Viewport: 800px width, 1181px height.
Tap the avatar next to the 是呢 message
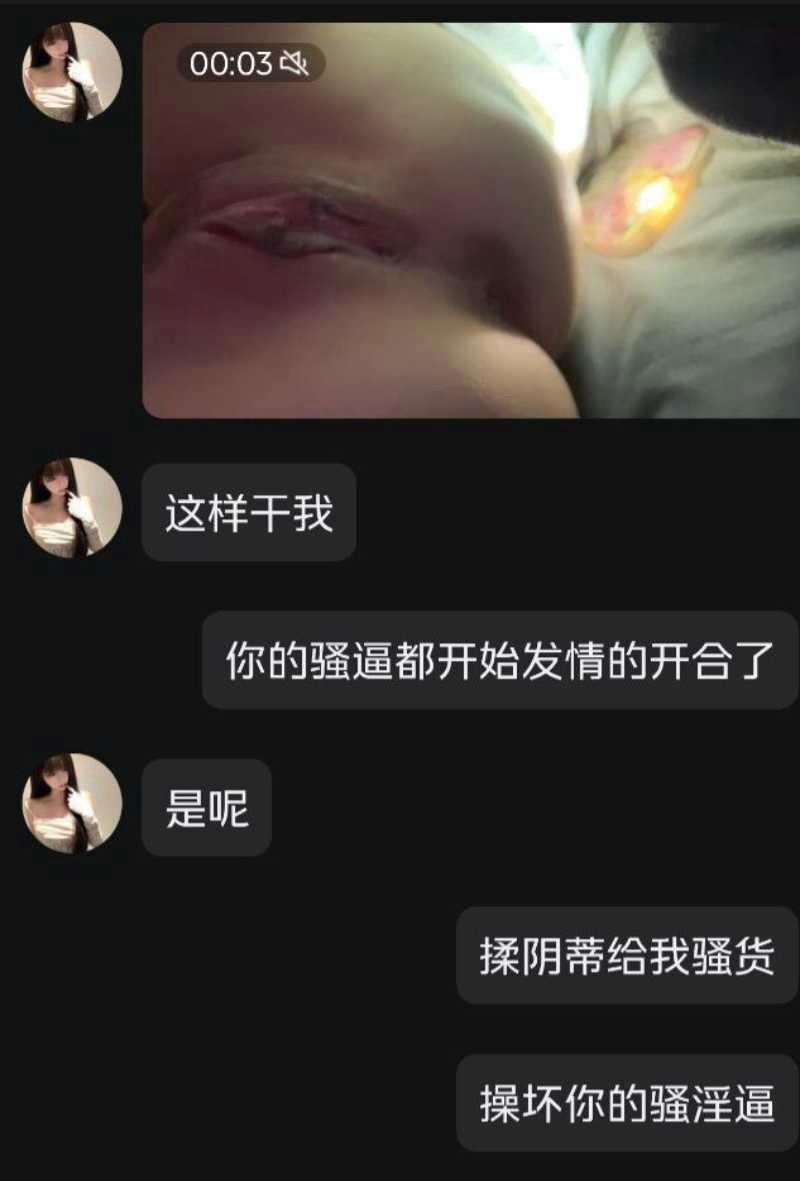coord(72,803)
